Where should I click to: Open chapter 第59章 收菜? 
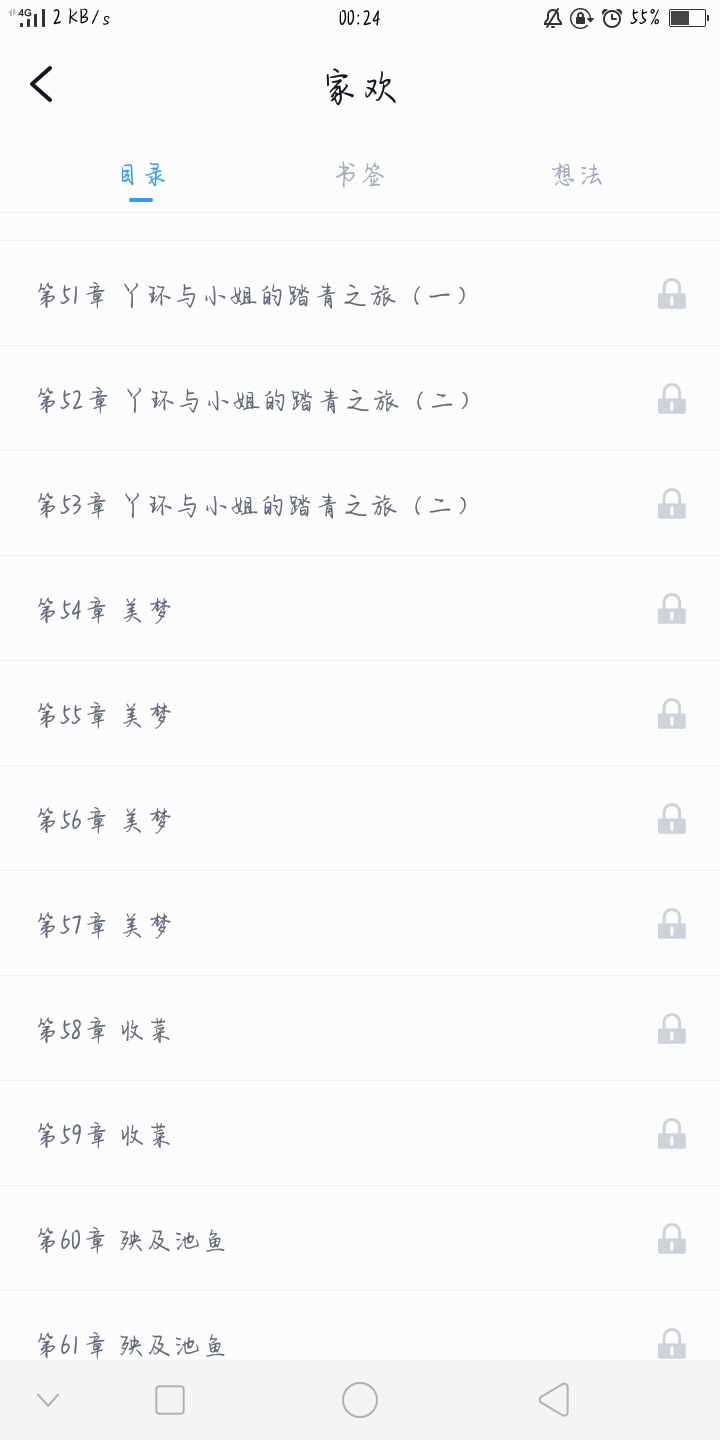pos(360,1134)
